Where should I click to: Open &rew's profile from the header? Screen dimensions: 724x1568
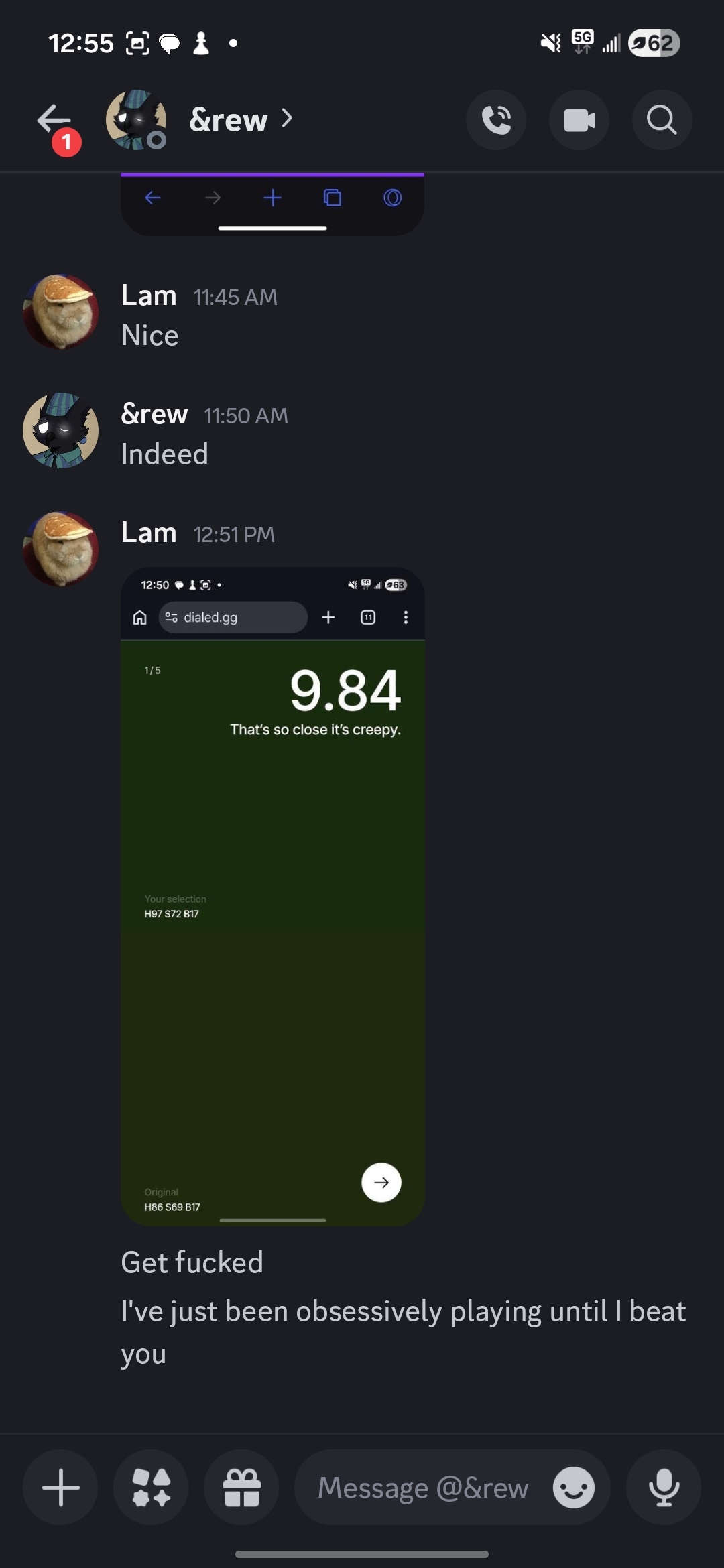[228, 121]
